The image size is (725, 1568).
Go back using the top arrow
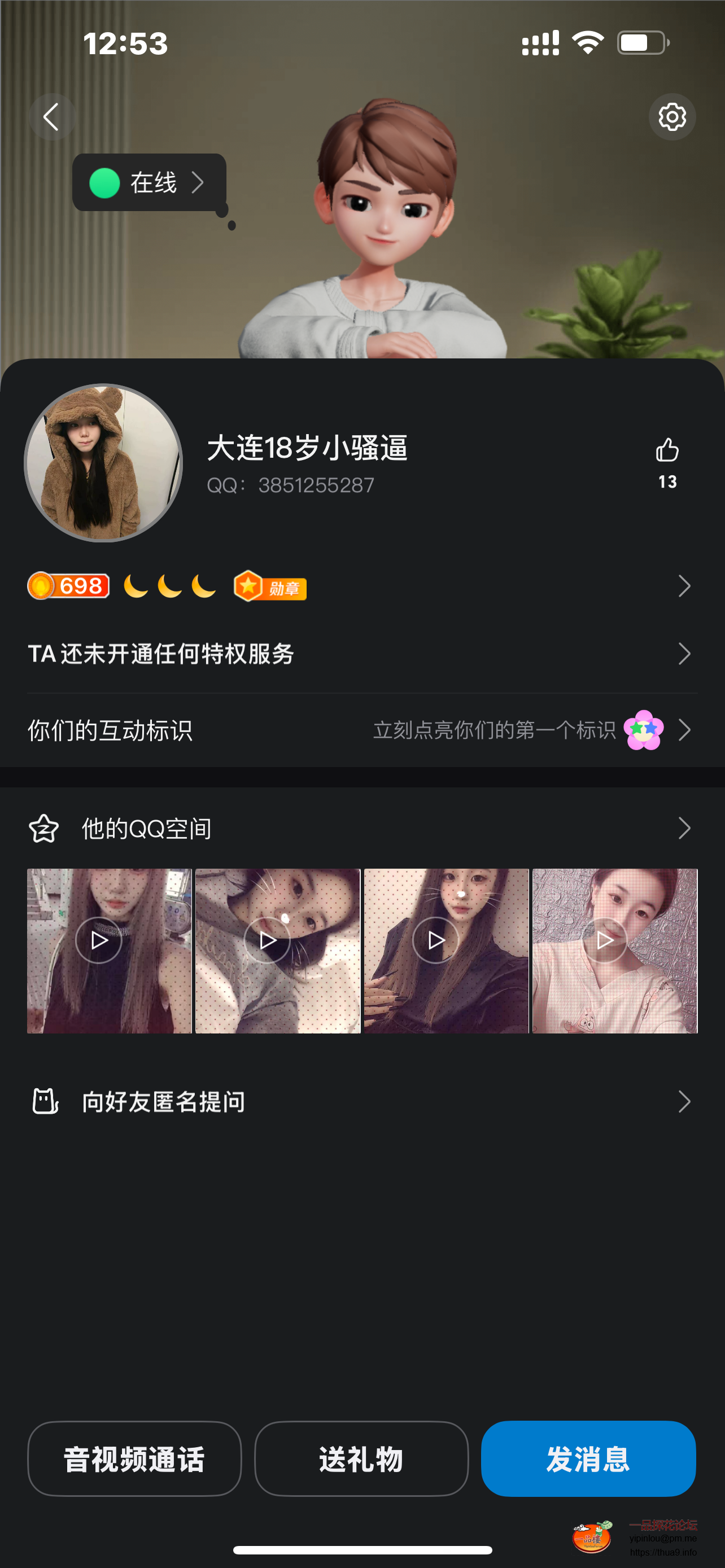(x=52, y=117)
